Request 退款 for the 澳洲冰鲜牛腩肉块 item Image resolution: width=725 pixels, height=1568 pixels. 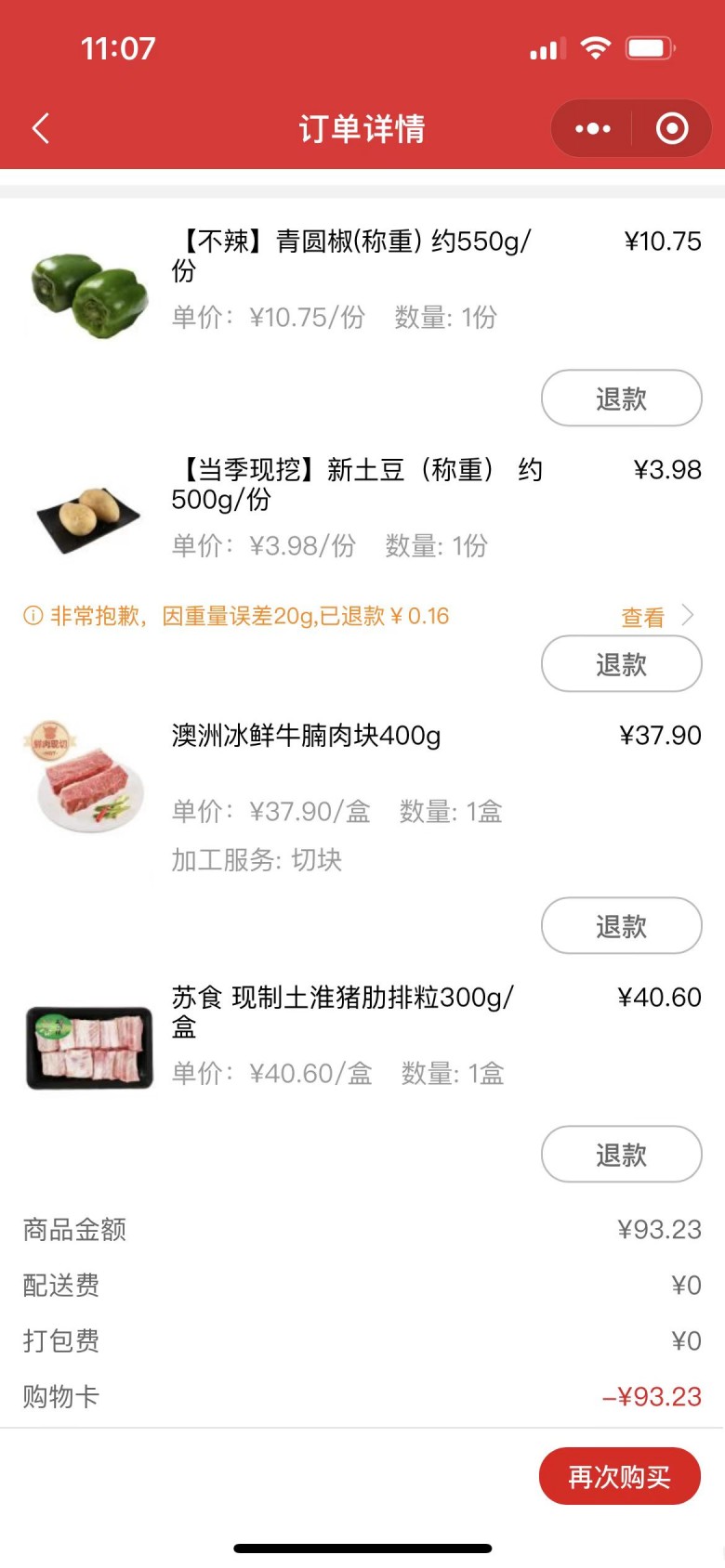[621, 926]
